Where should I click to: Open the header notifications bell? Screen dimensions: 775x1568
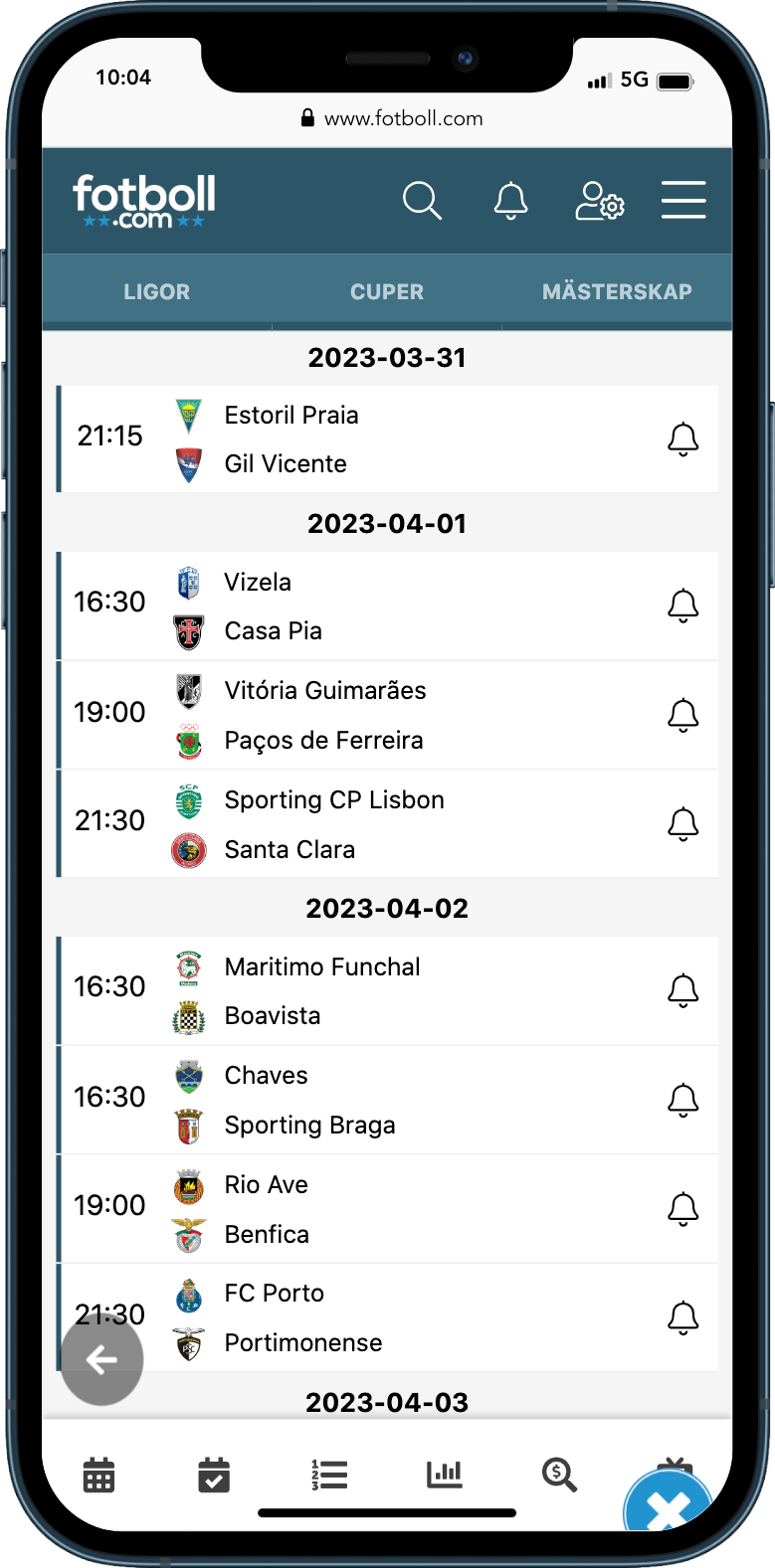point(510,201)
